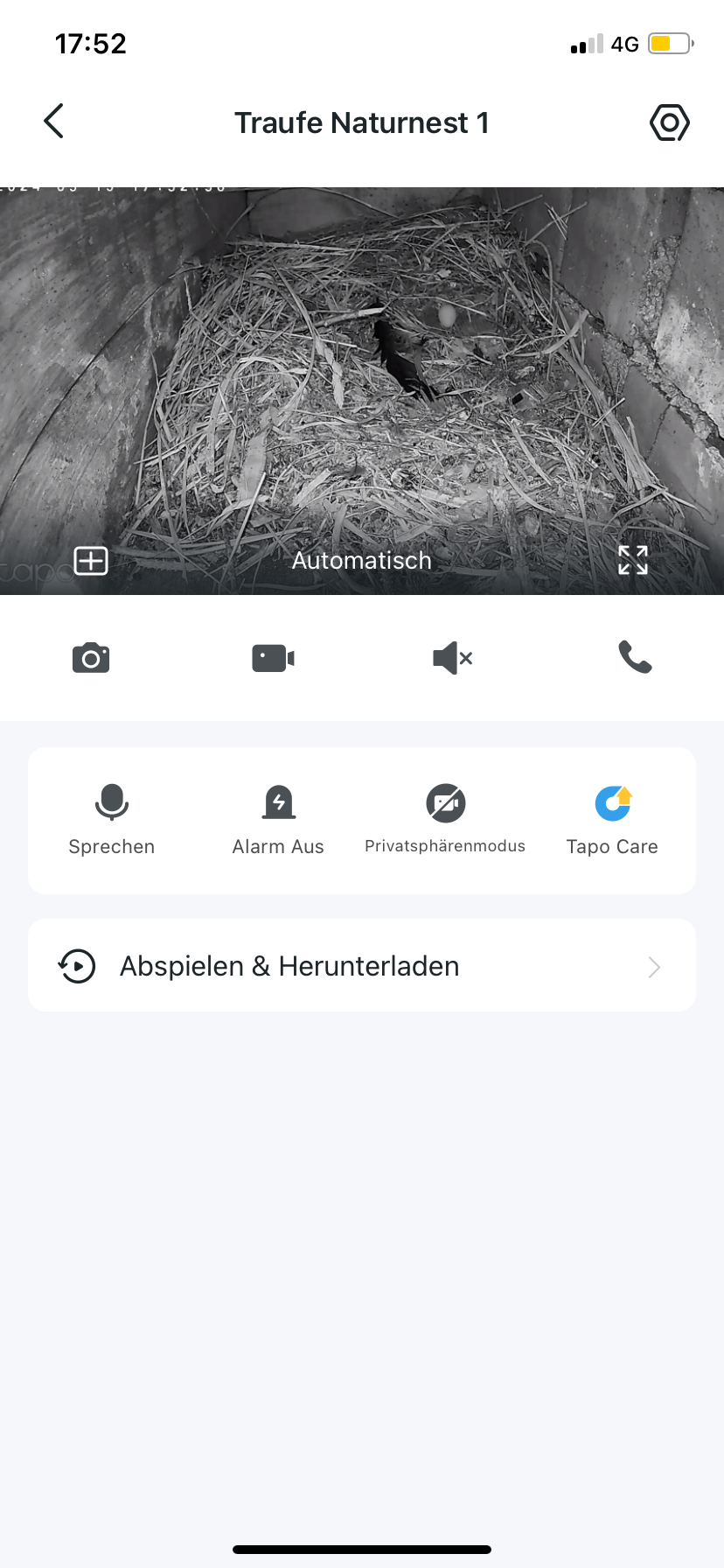Take a snapshot with the camera icon

tap(91, 658)
